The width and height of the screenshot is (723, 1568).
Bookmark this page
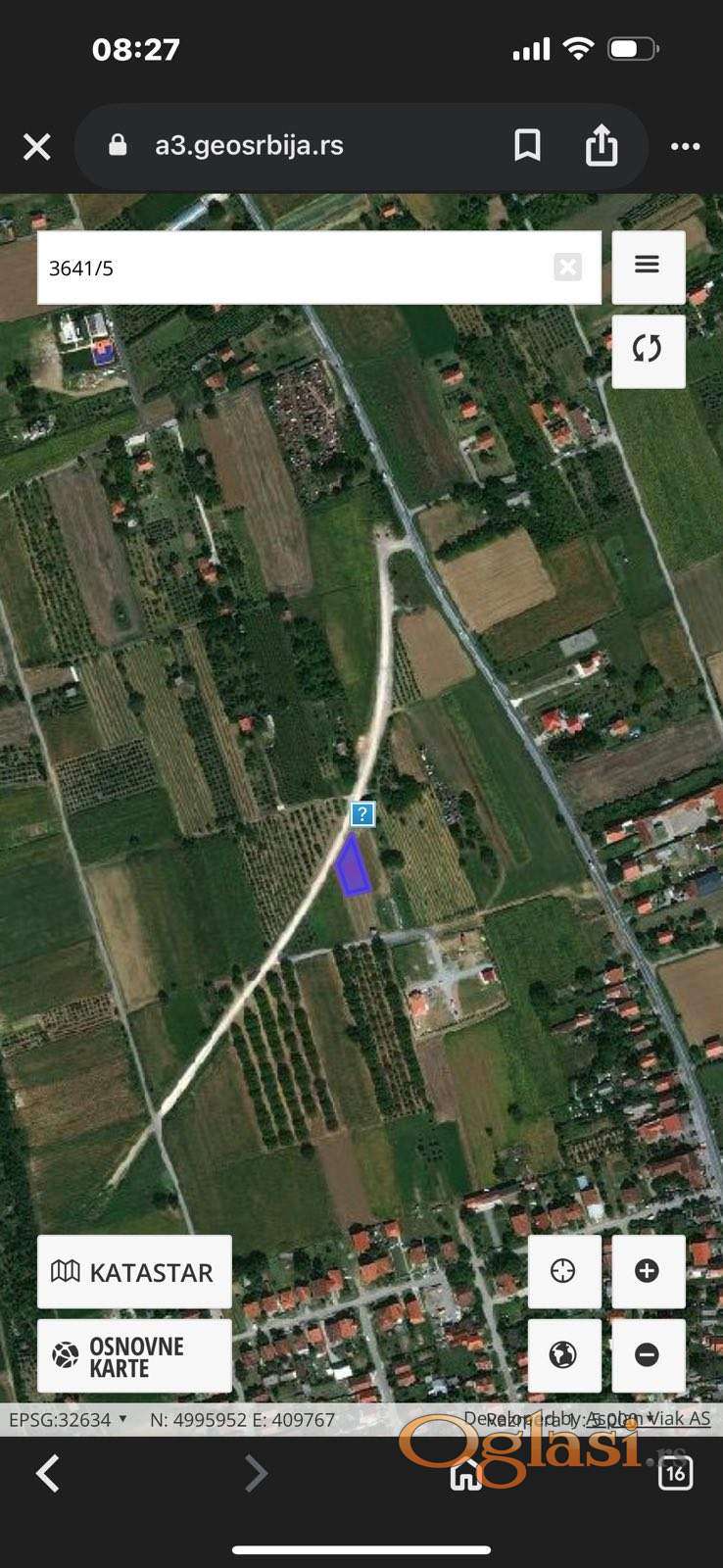(527, 146)
